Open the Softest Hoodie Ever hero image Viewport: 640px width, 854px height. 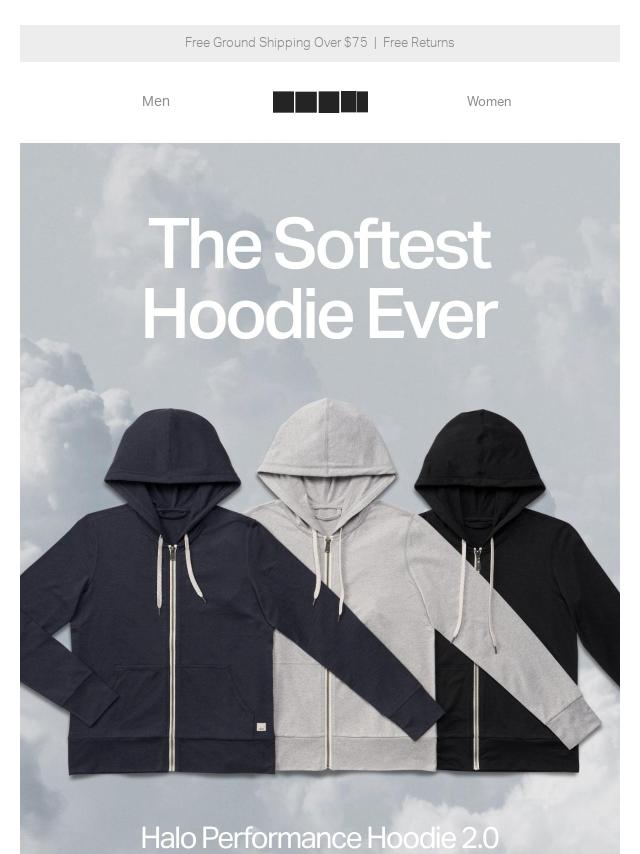tap(320, 500)
